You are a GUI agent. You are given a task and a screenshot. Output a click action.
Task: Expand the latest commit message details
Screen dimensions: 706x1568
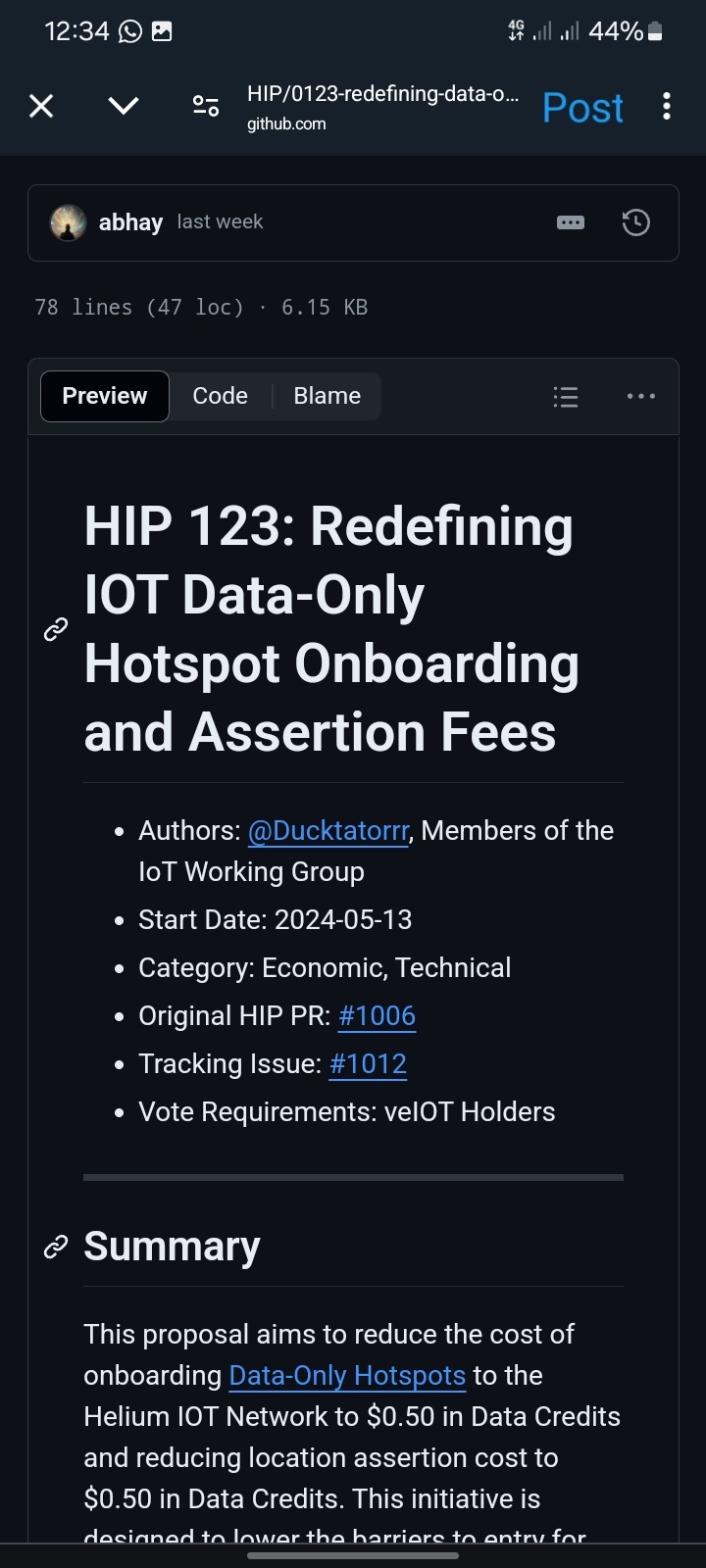(570, 222)
